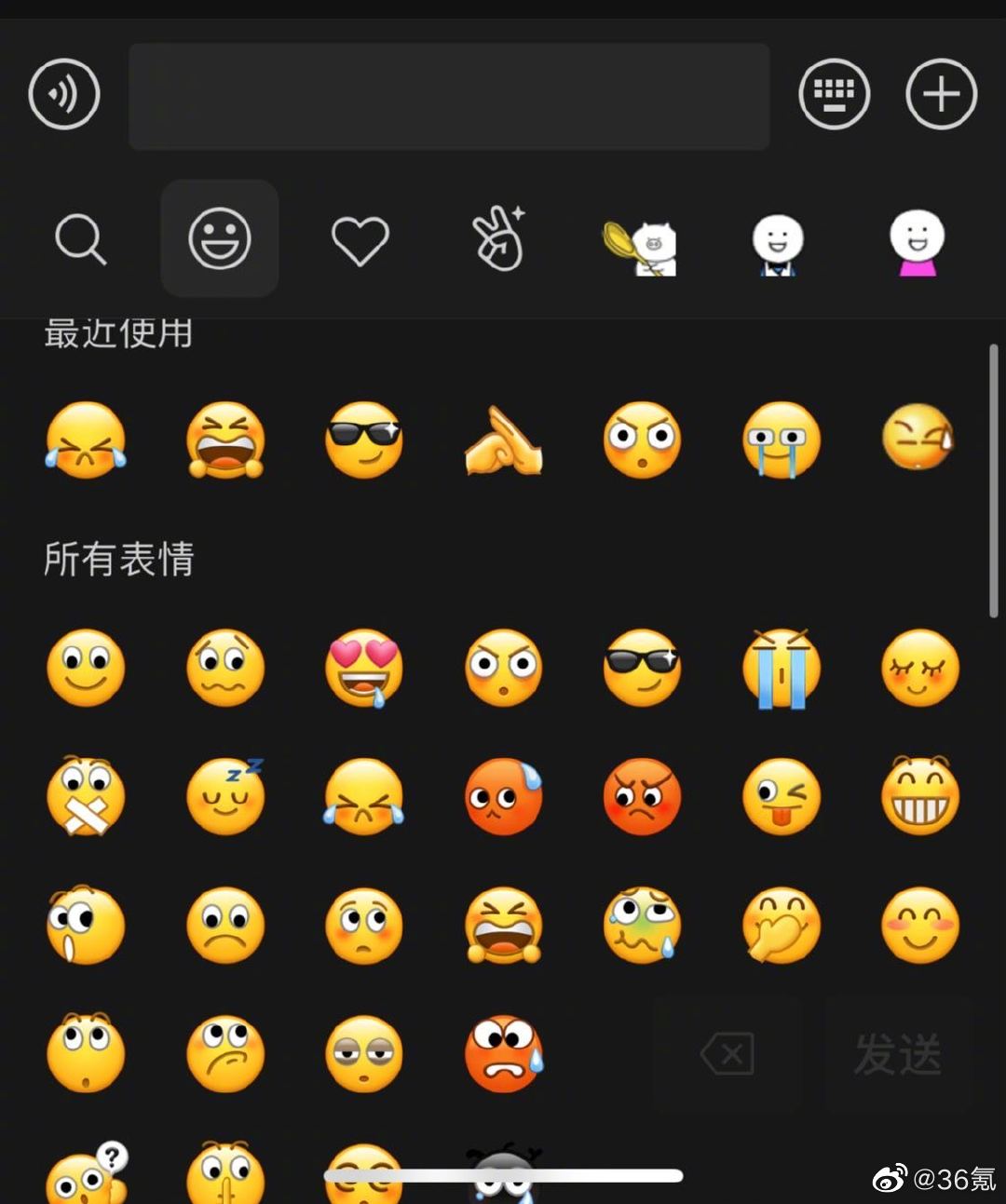Image resolution: width=1006 pixels, height=1204 pixels.
Task: Select the winking tongue-out emoji
Action: 781,796
